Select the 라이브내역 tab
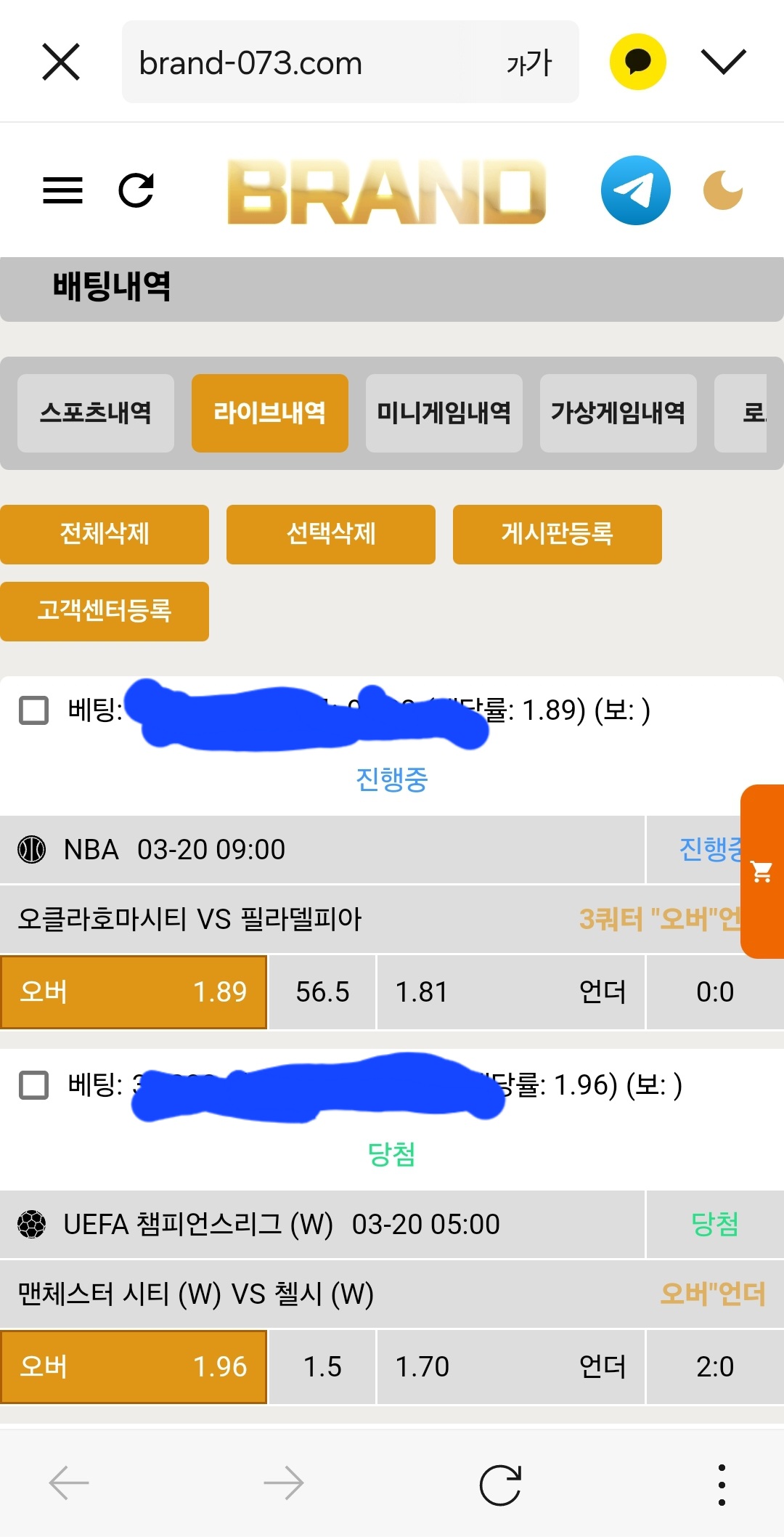 click(270, 413)
